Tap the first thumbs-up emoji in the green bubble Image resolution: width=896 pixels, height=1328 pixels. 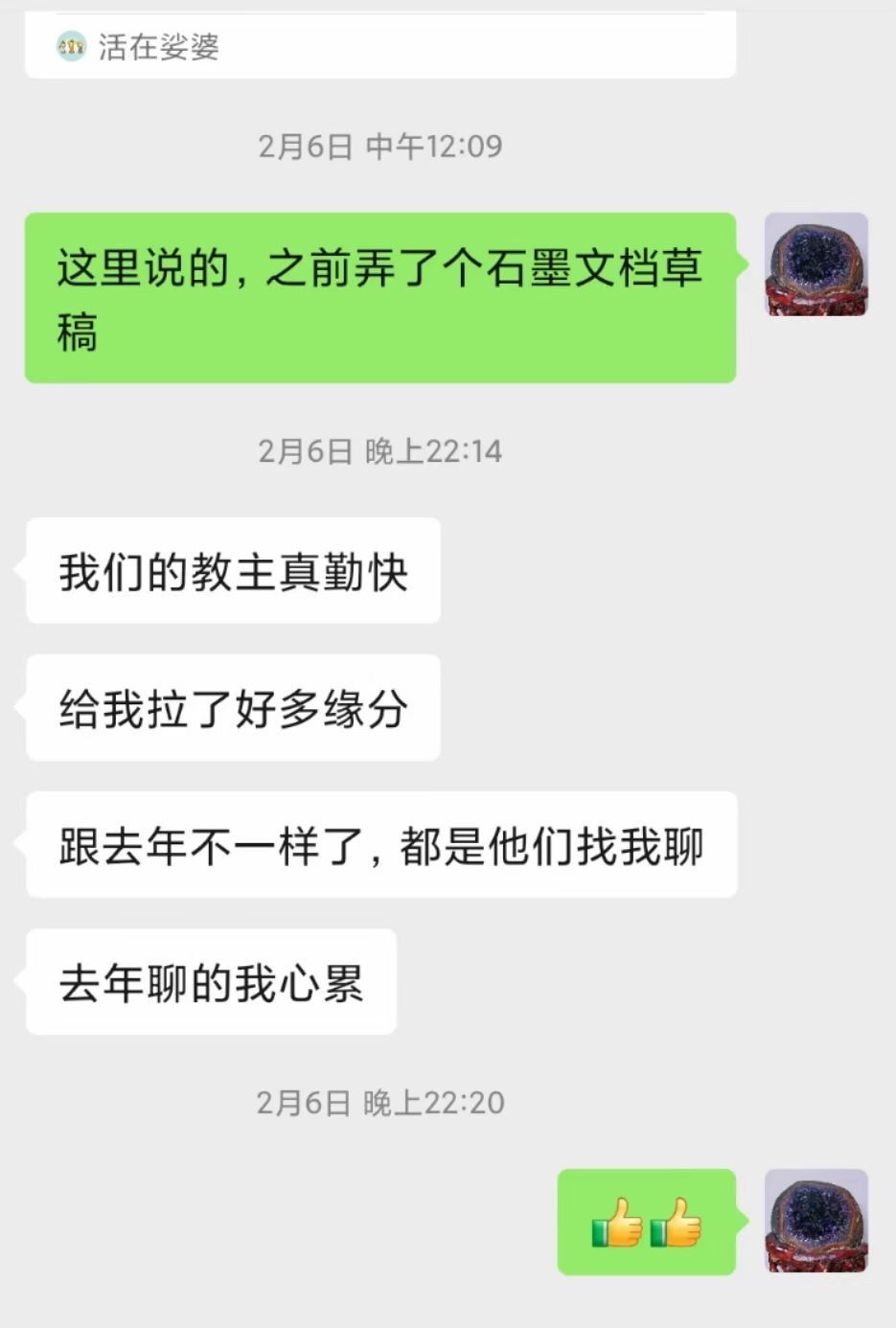(x=614, y=1225)
